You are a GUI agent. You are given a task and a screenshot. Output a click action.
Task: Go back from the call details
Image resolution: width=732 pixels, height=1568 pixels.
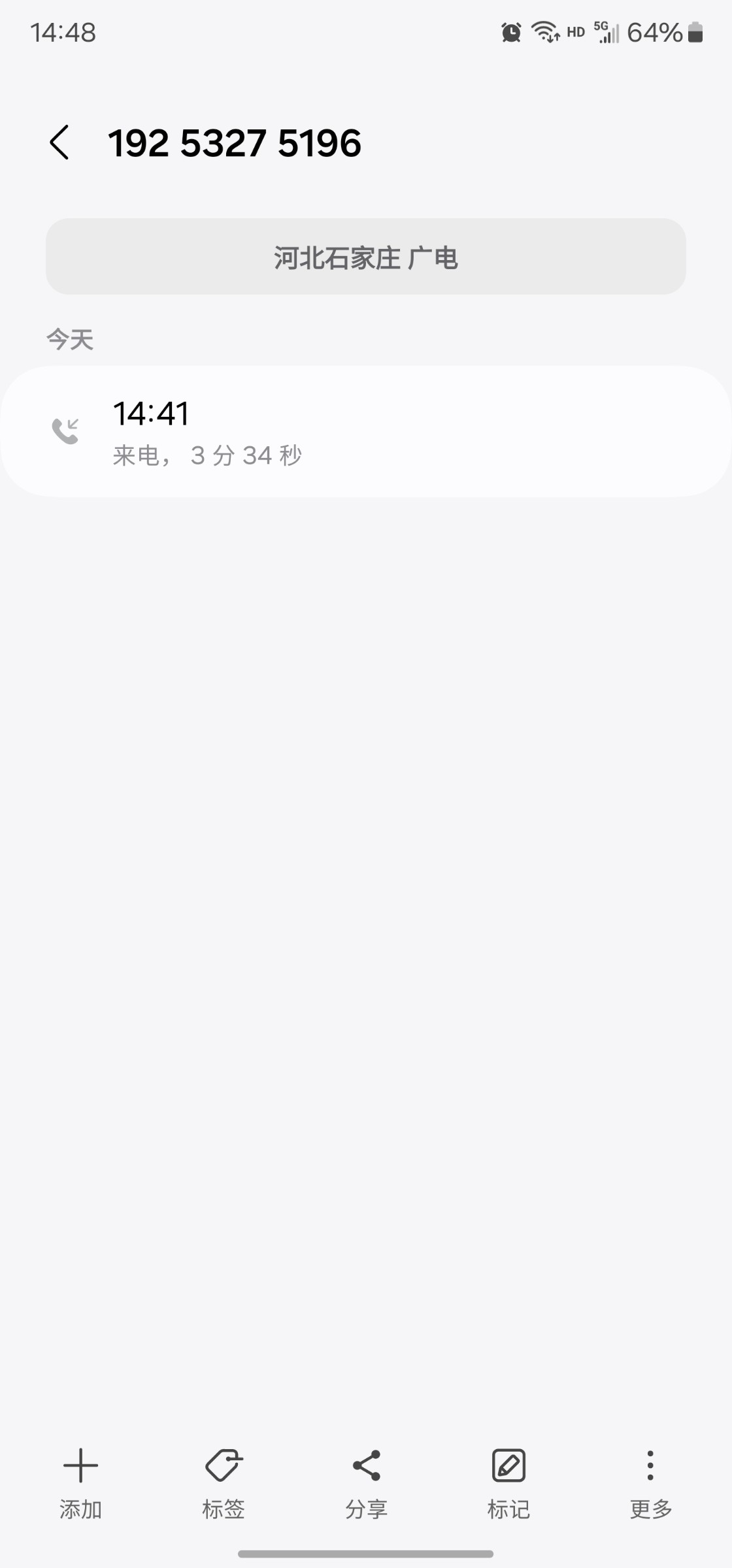tap(59, 142)
